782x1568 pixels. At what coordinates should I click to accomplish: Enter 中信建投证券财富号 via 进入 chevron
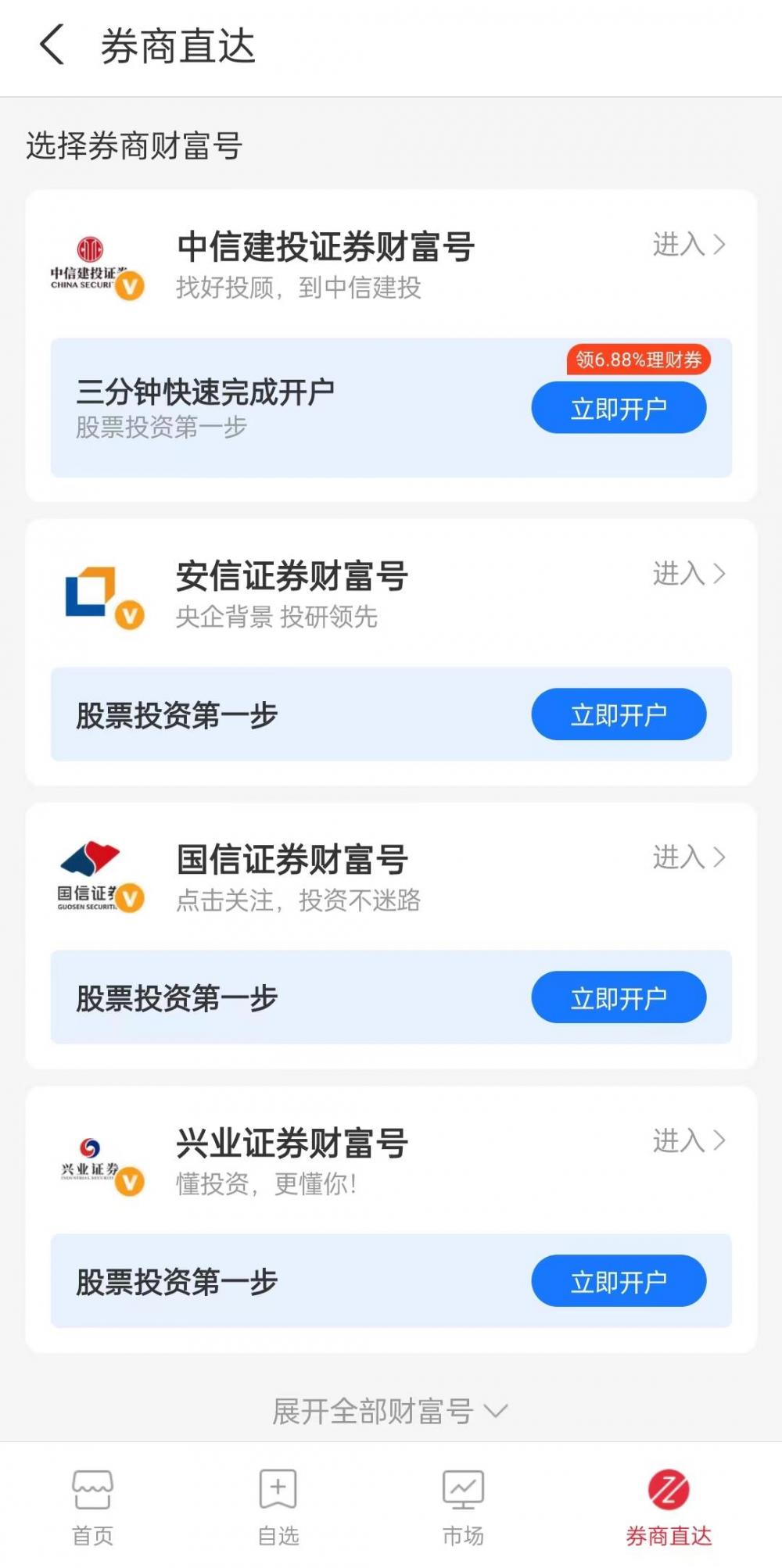tap(688, 245)
